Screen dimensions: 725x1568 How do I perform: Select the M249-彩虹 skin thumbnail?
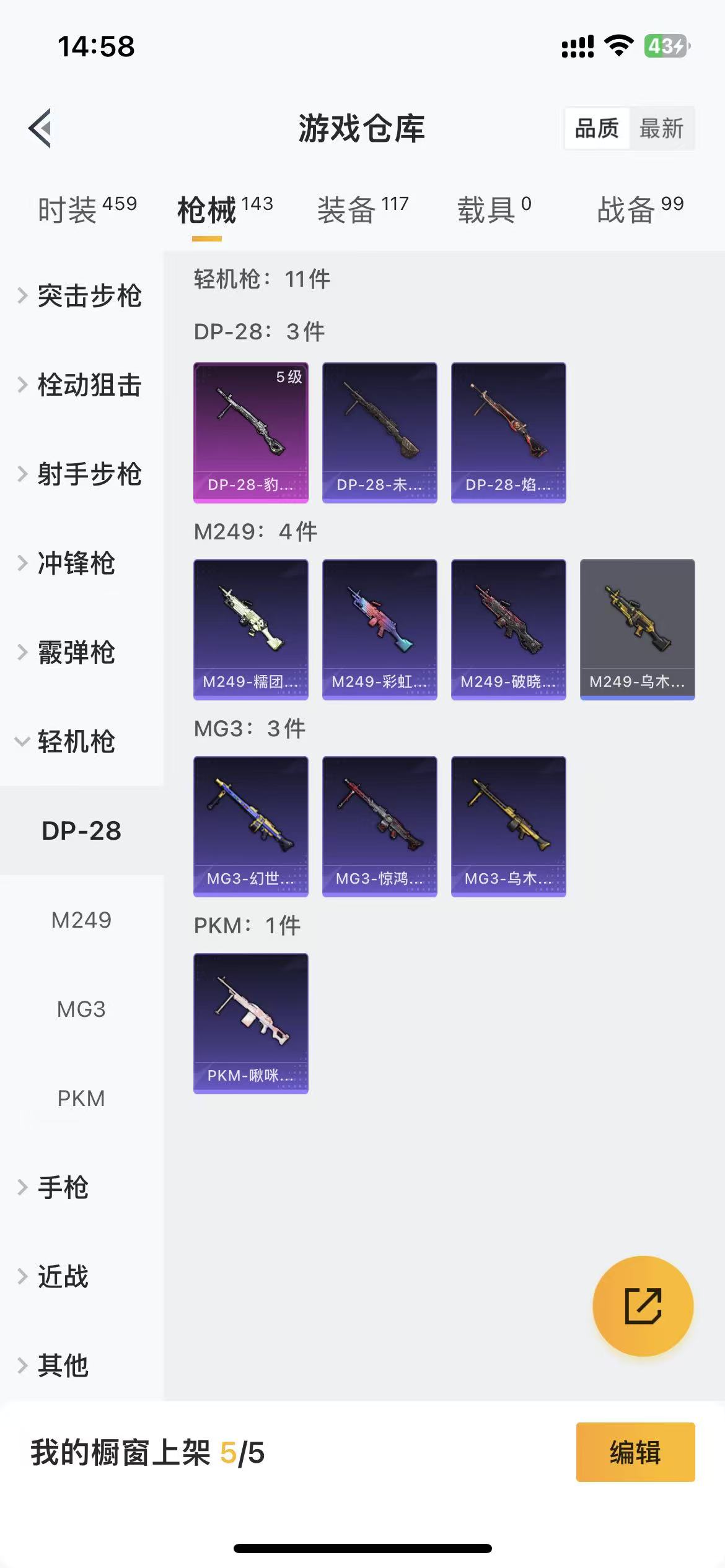click(380, 629)
